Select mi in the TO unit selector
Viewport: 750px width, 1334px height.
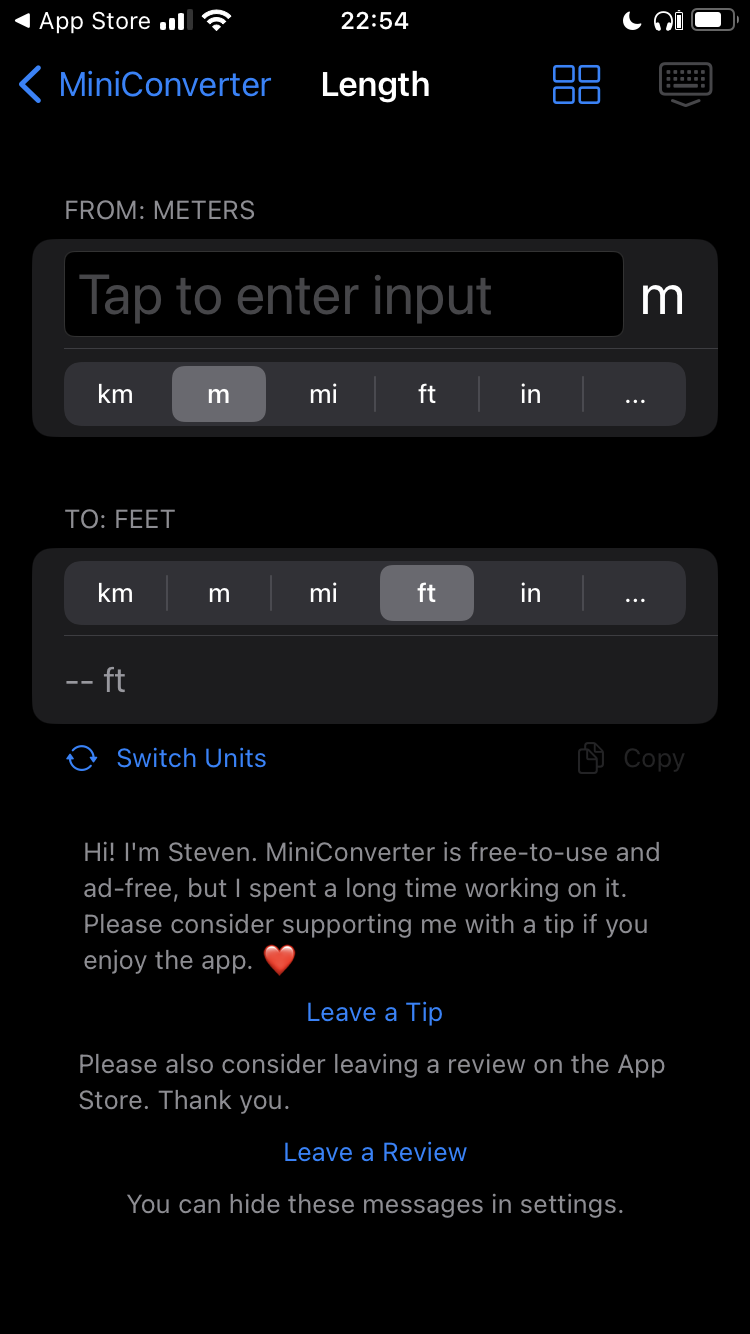[x=323, y=593]
